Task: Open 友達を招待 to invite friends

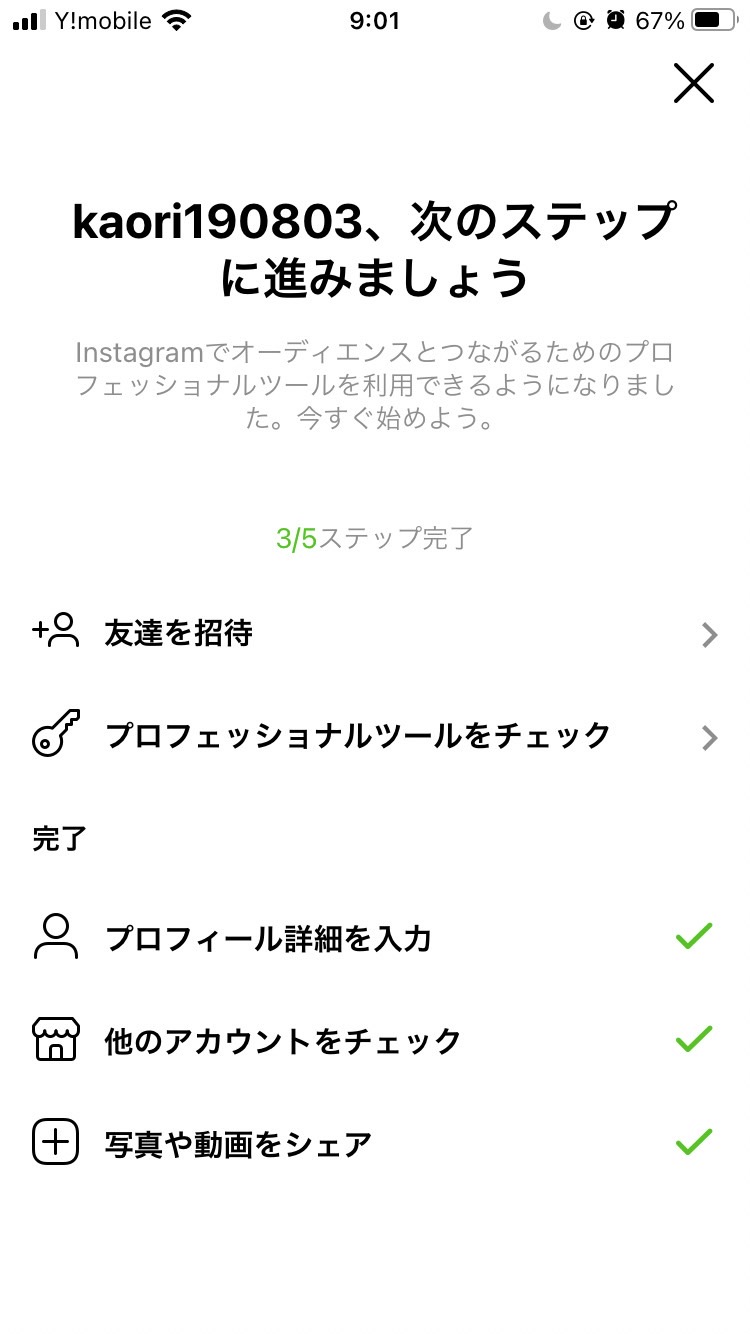Action: click(x=375, y=634)
